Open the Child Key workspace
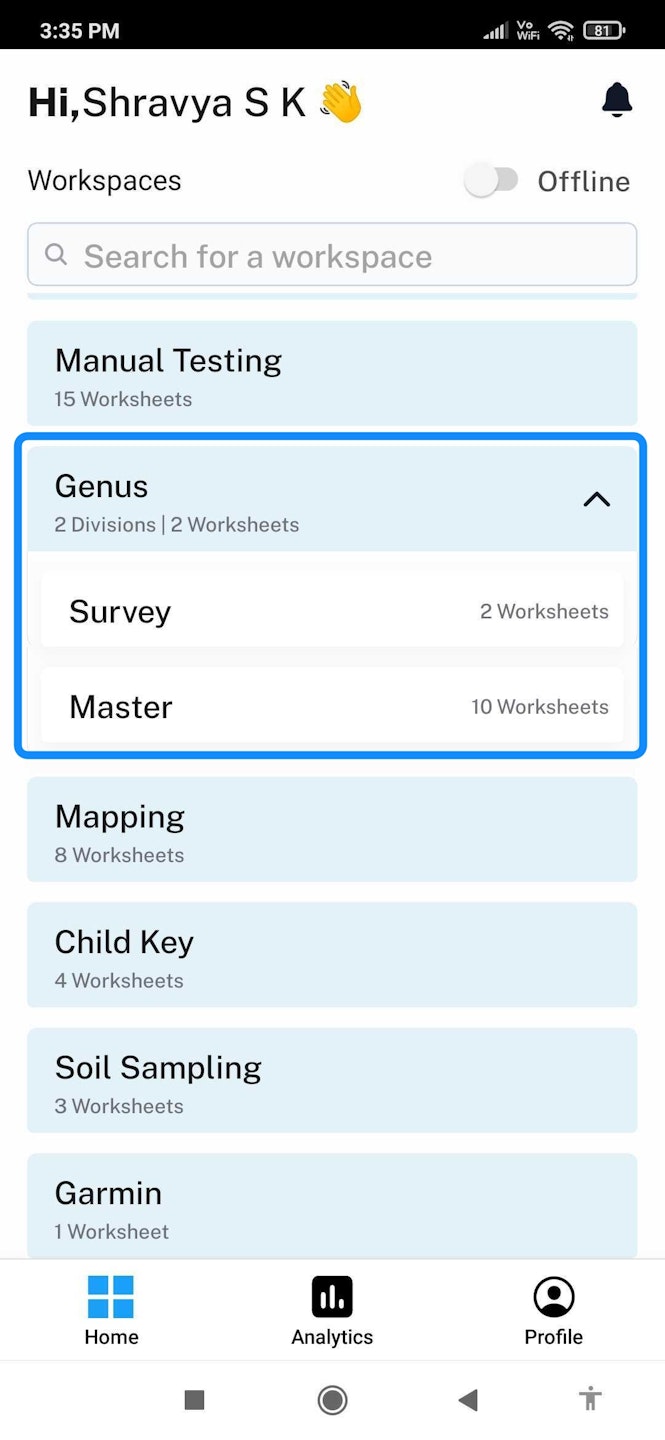Viewport: 665px width, 1440px height. (x=332, y=955)
